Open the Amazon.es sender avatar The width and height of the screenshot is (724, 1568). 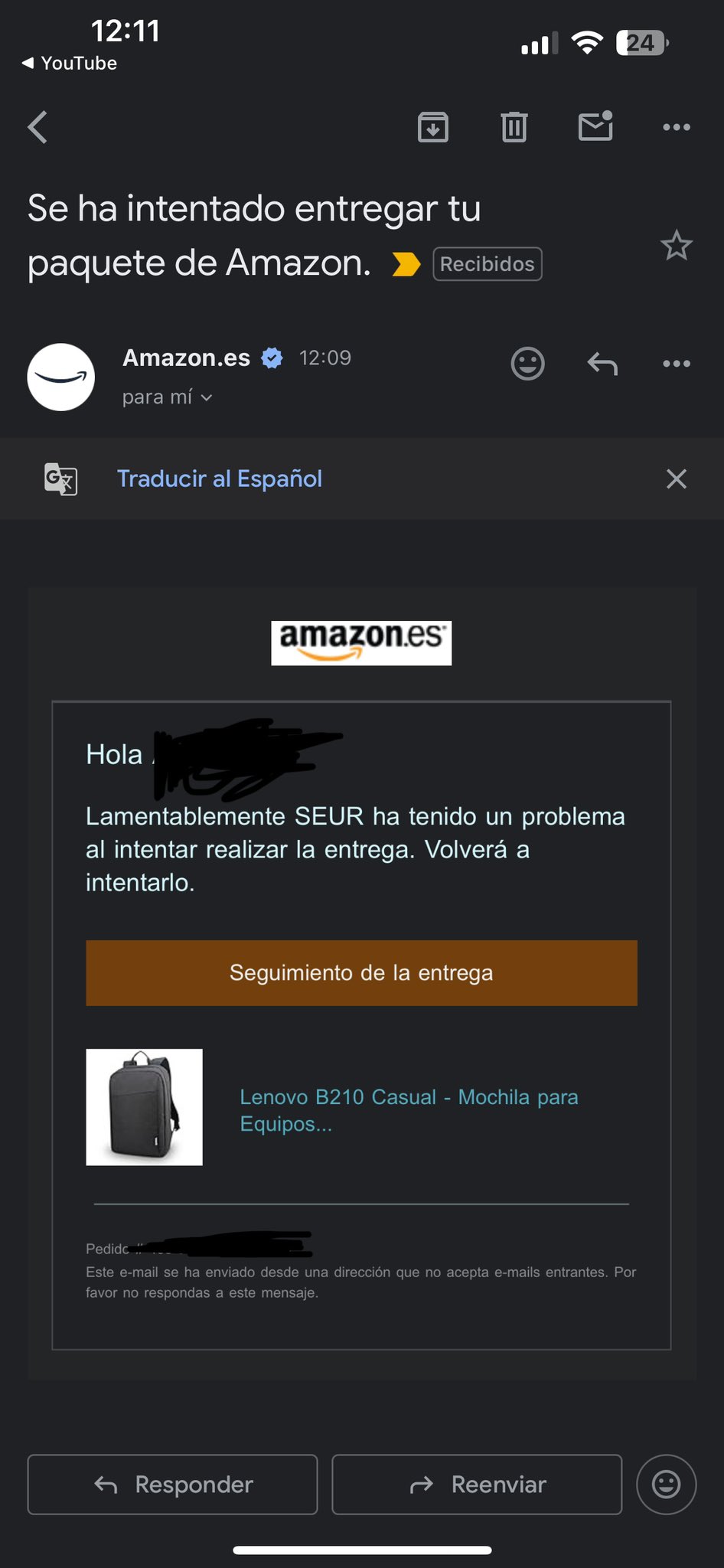coord(61,377)
